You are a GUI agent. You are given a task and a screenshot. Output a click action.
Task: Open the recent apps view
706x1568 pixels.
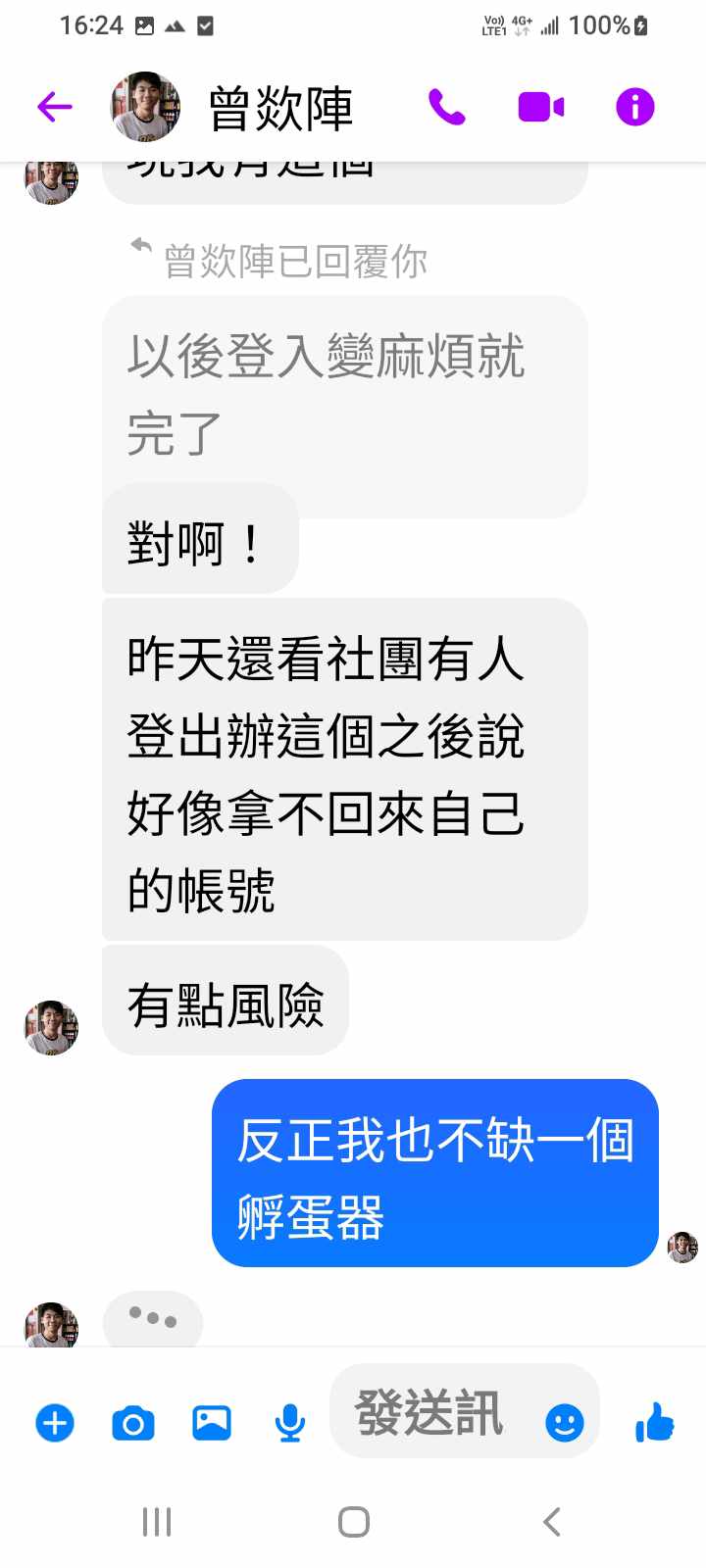tap(157, 1522)
